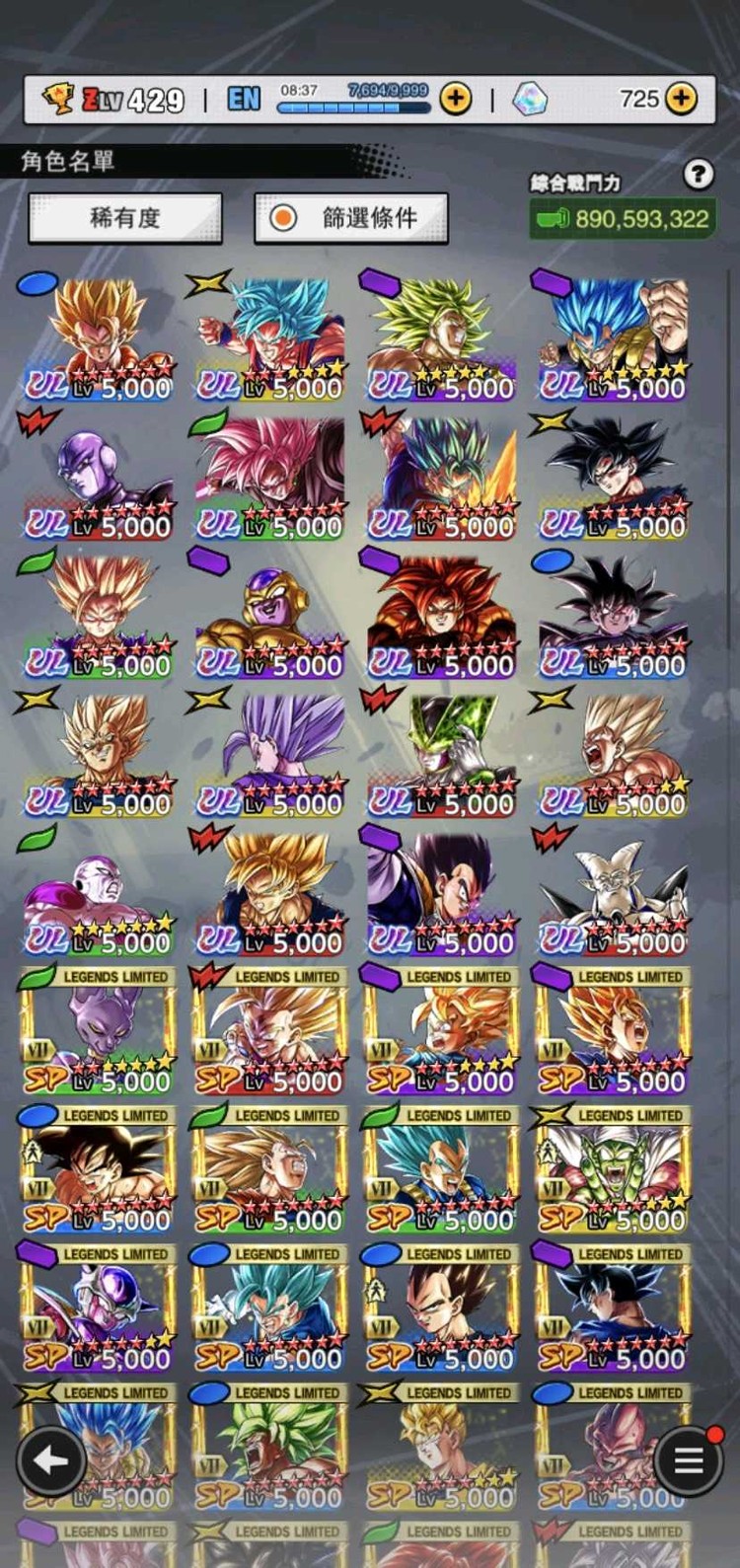Tap the plus button next to energy
This screenshot has height=1568, width=740.
click(x=455, y=99)
